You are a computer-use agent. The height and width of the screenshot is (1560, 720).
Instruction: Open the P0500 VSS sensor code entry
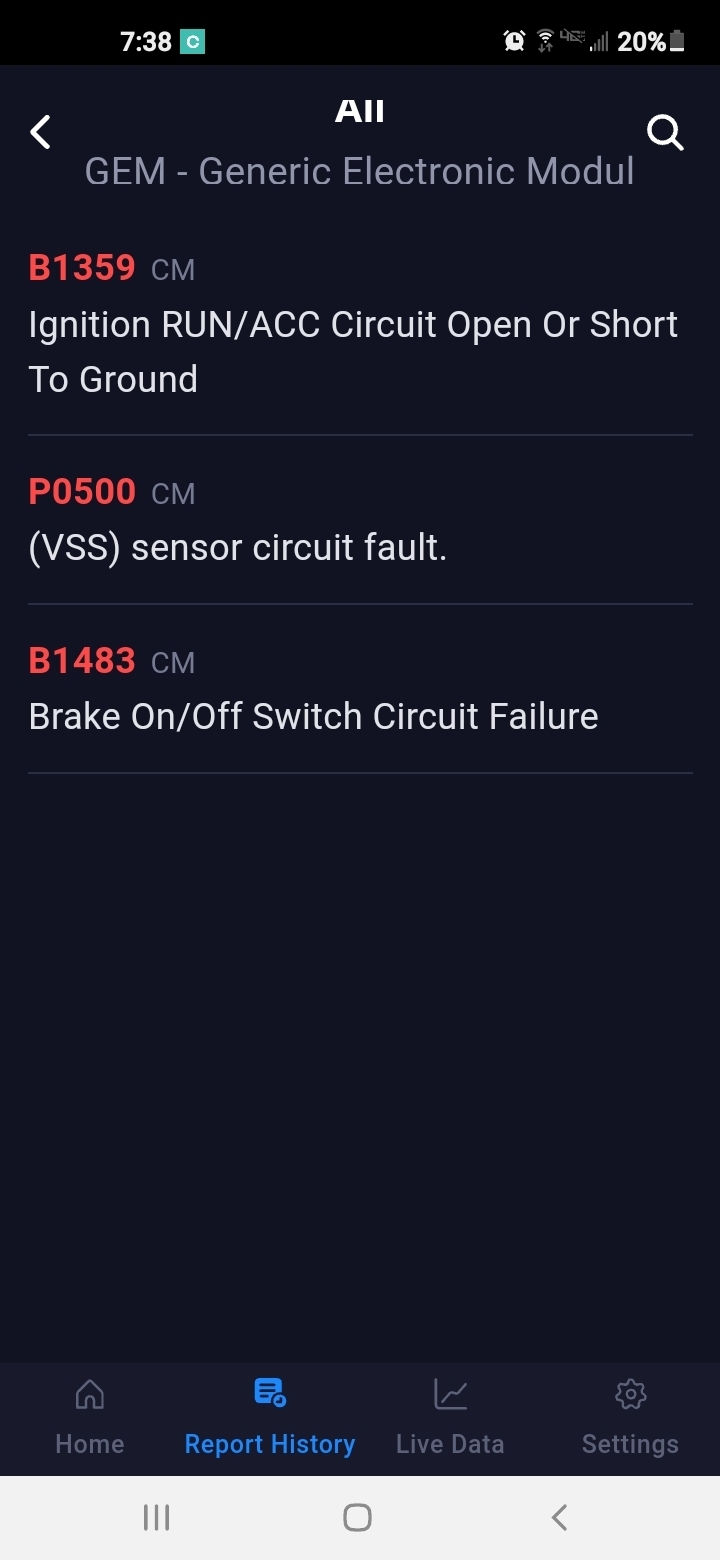tap(359, 521)
